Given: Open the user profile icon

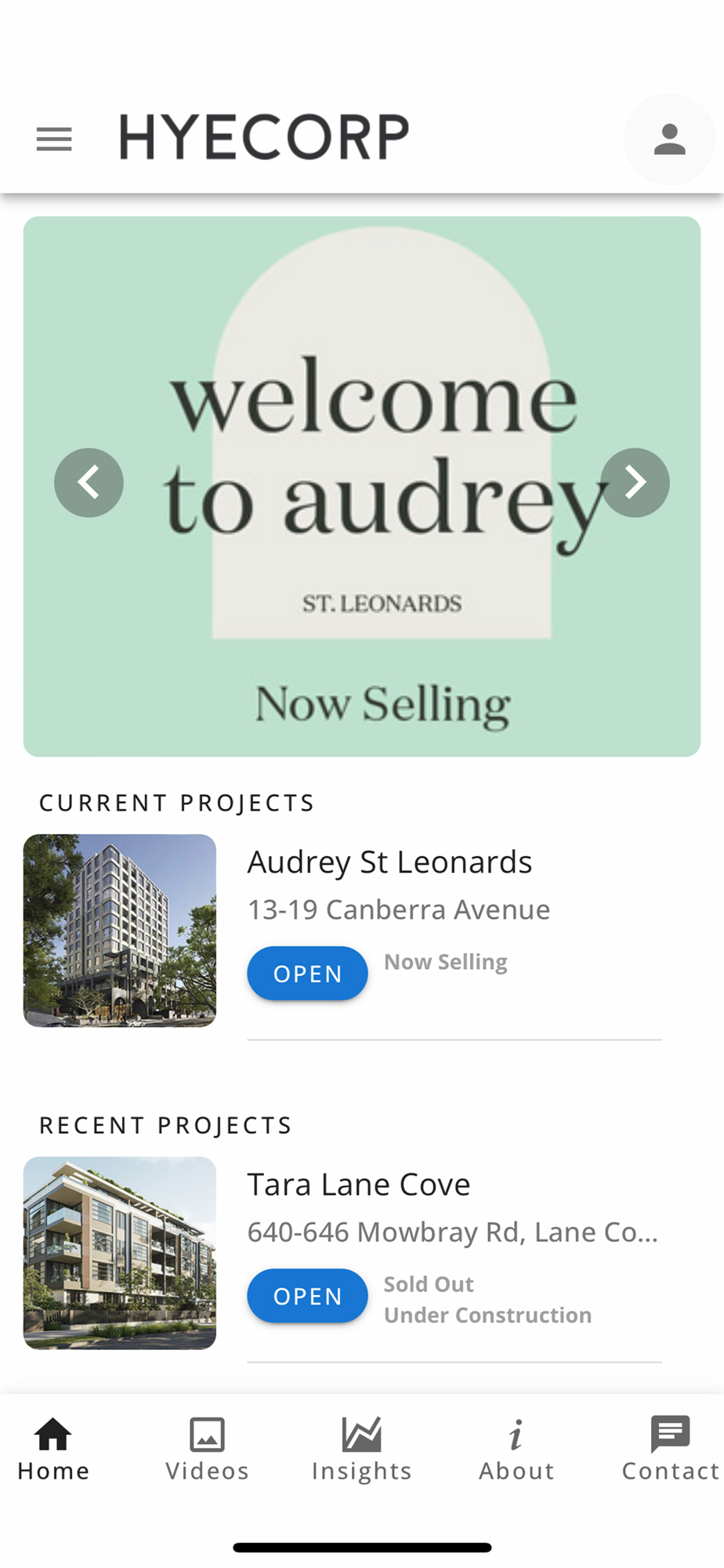Looking at the screenshot, I should 669,140.
